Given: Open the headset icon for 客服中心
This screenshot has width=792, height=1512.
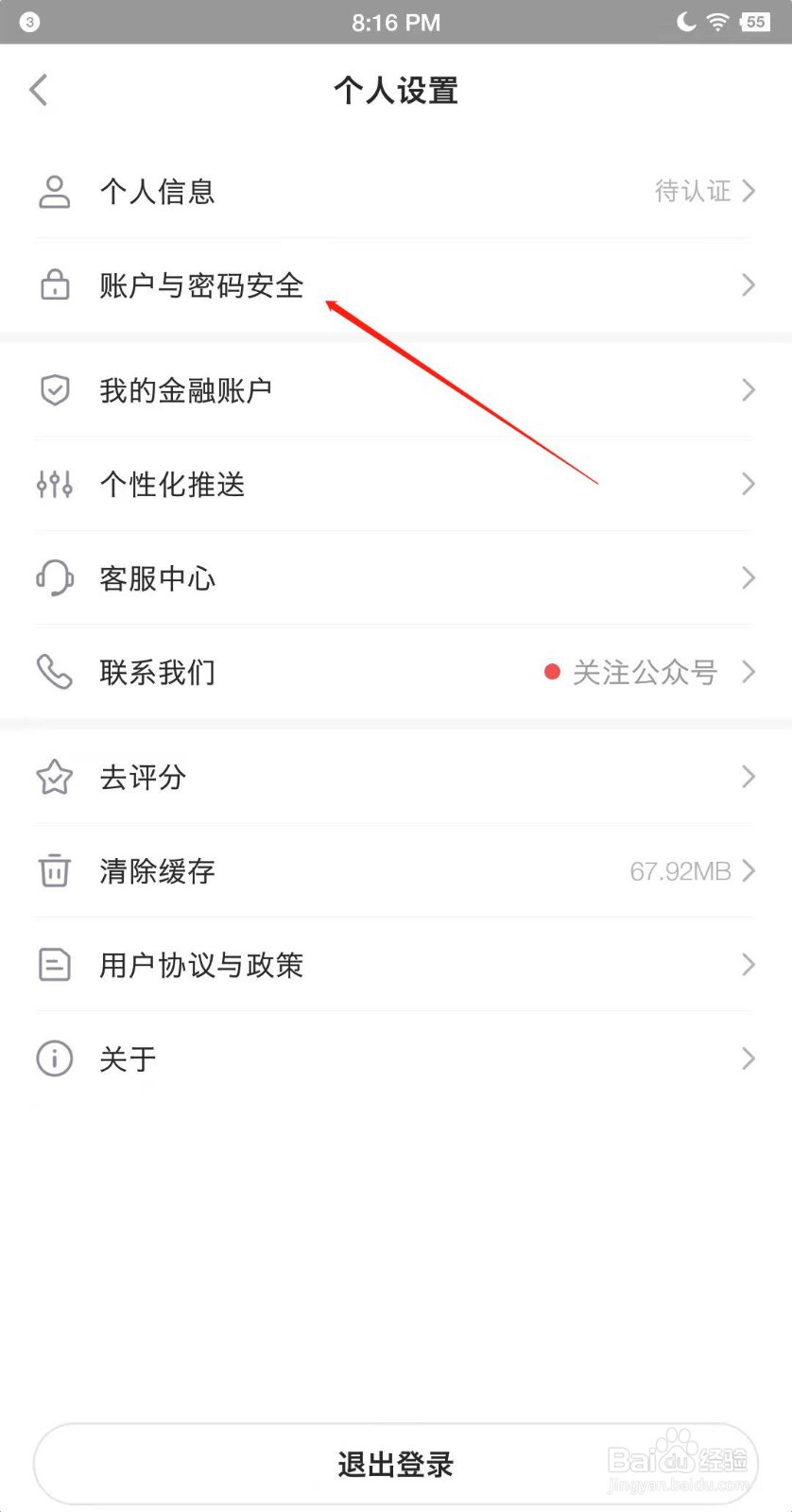Looking at the screenshot, I should click(x=54, y=578).
